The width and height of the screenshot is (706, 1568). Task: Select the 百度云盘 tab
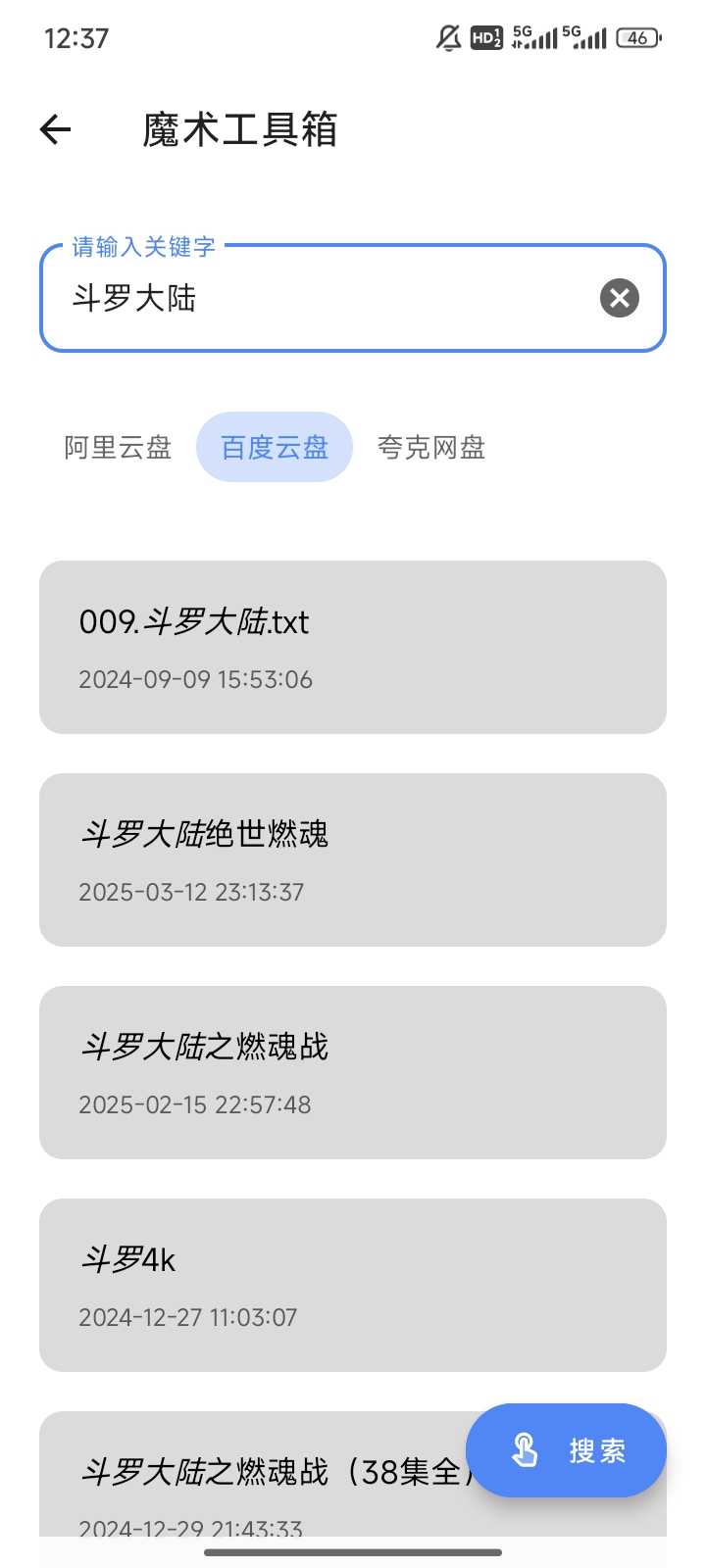point(275,448)
